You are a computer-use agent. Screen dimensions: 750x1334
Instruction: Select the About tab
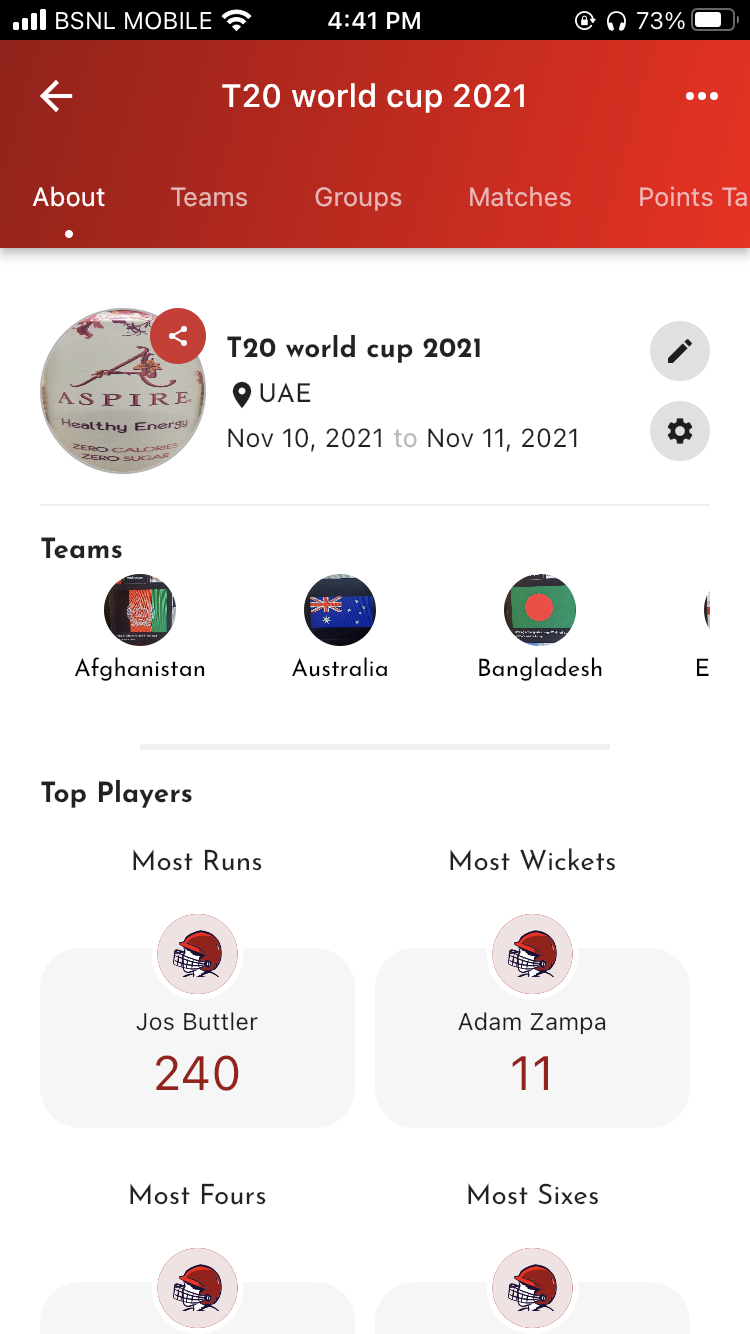click(69, 197)
